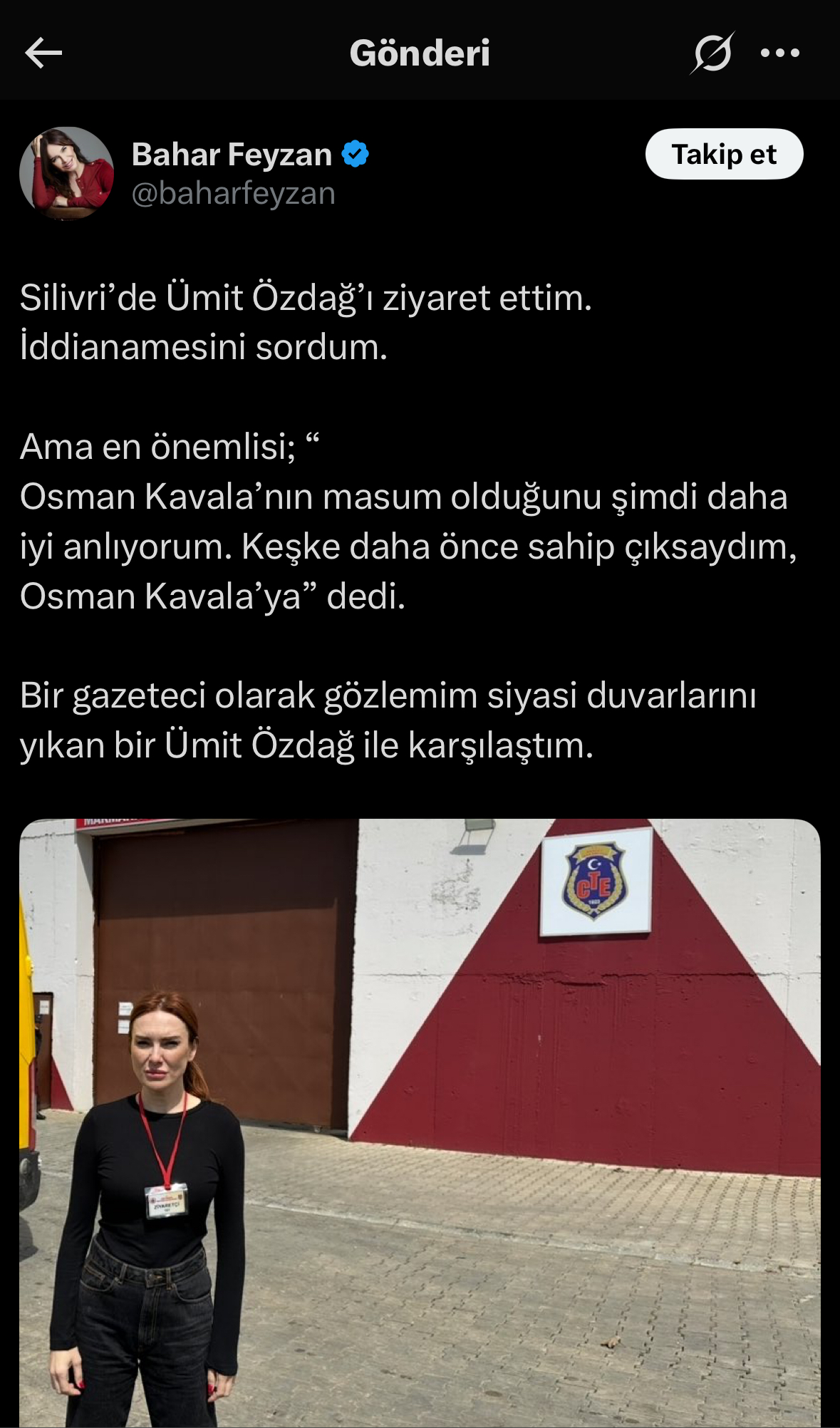Screen dimensions: 840x1428
Task: Open the @baharfeyzan profile handle
Action: (233, 194)
